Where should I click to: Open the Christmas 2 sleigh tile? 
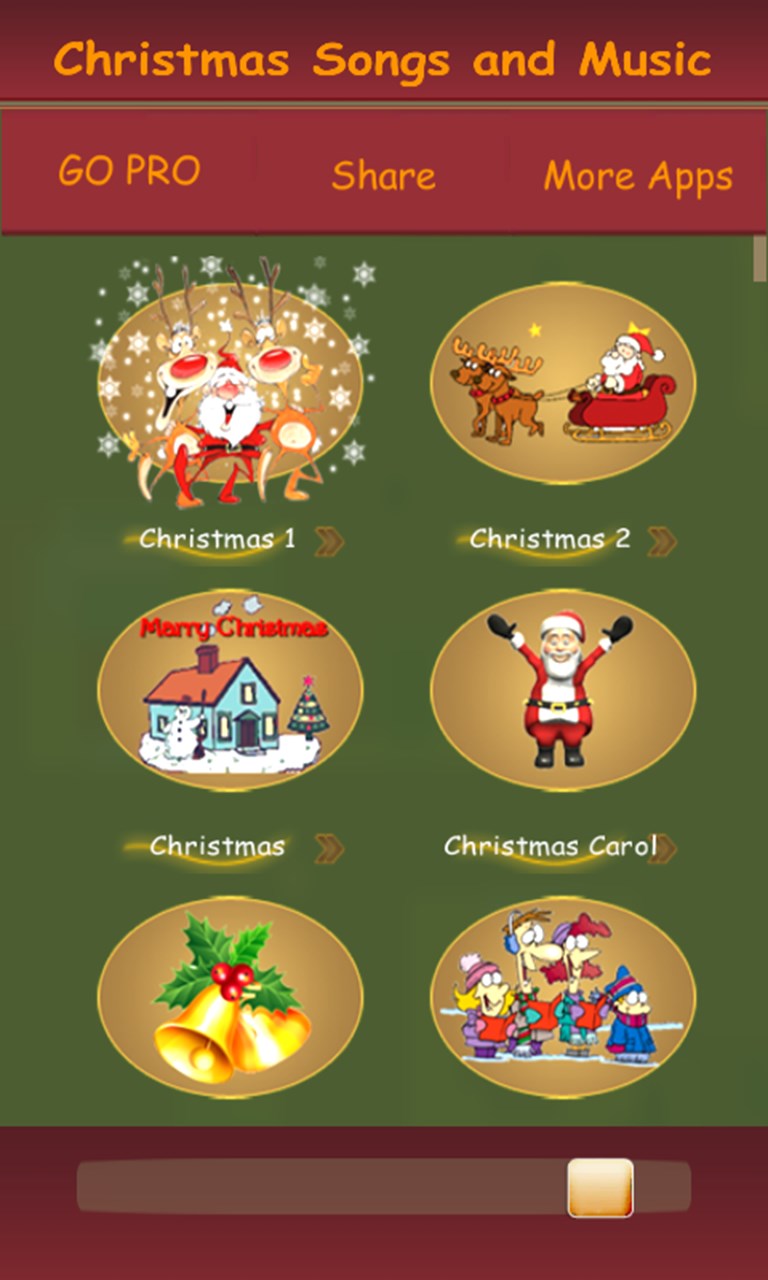click(563, 383)
